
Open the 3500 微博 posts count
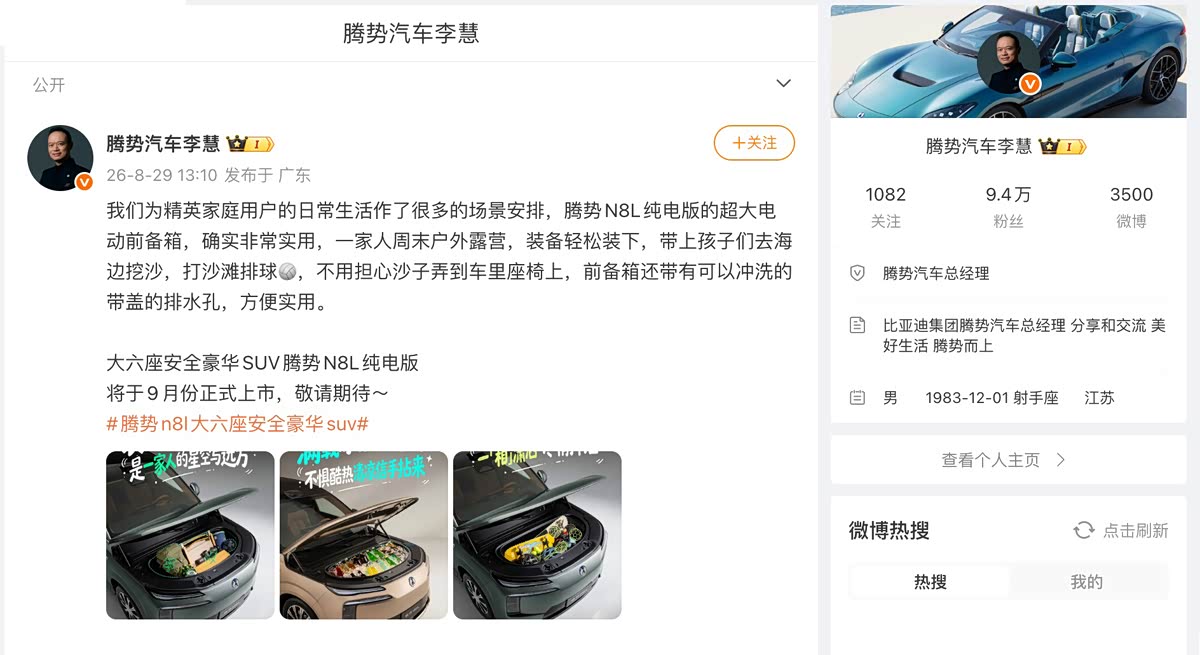(x=1131, y=207)
